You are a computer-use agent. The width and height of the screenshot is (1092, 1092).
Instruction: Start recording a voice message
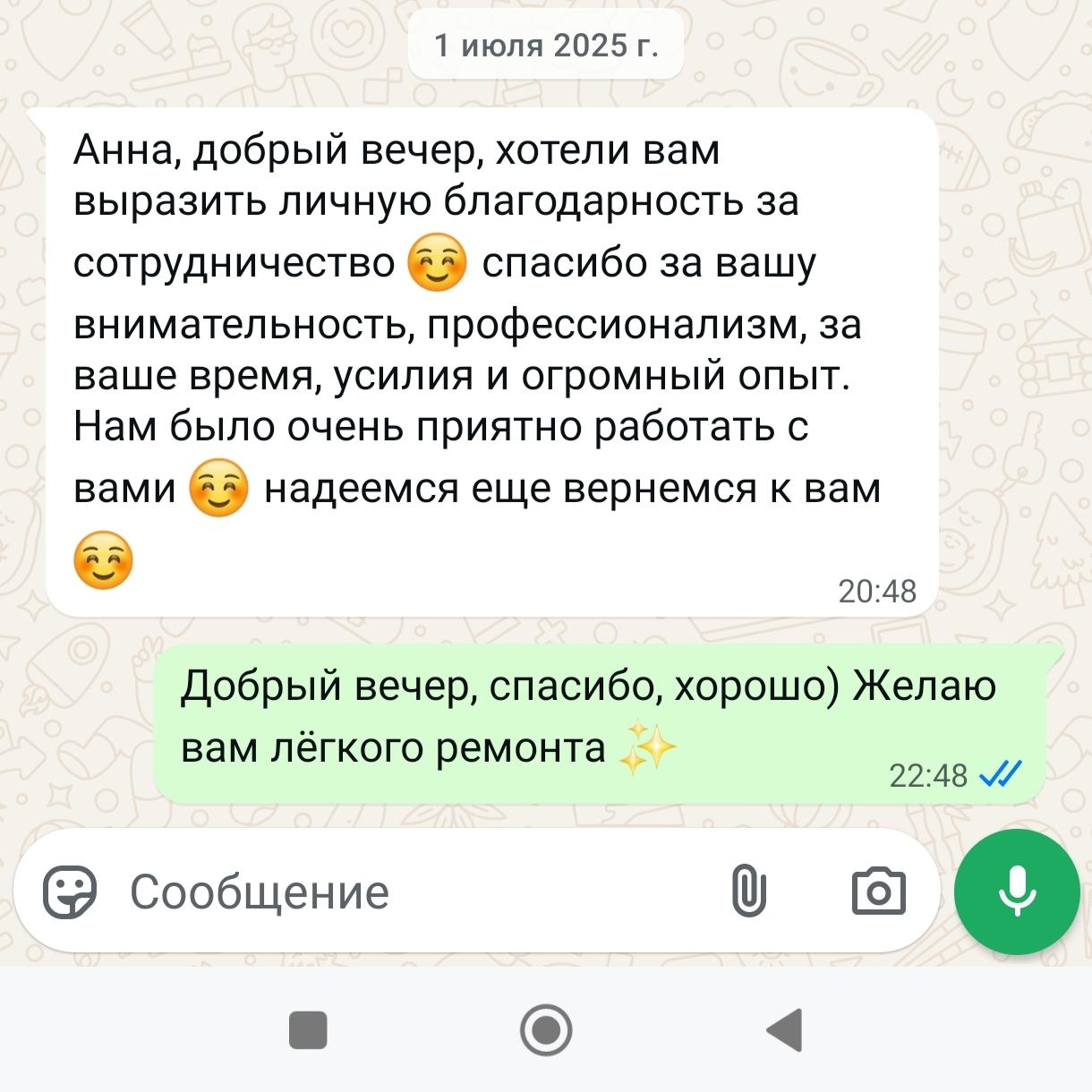pyautogui.click(x=1017, y=892)
